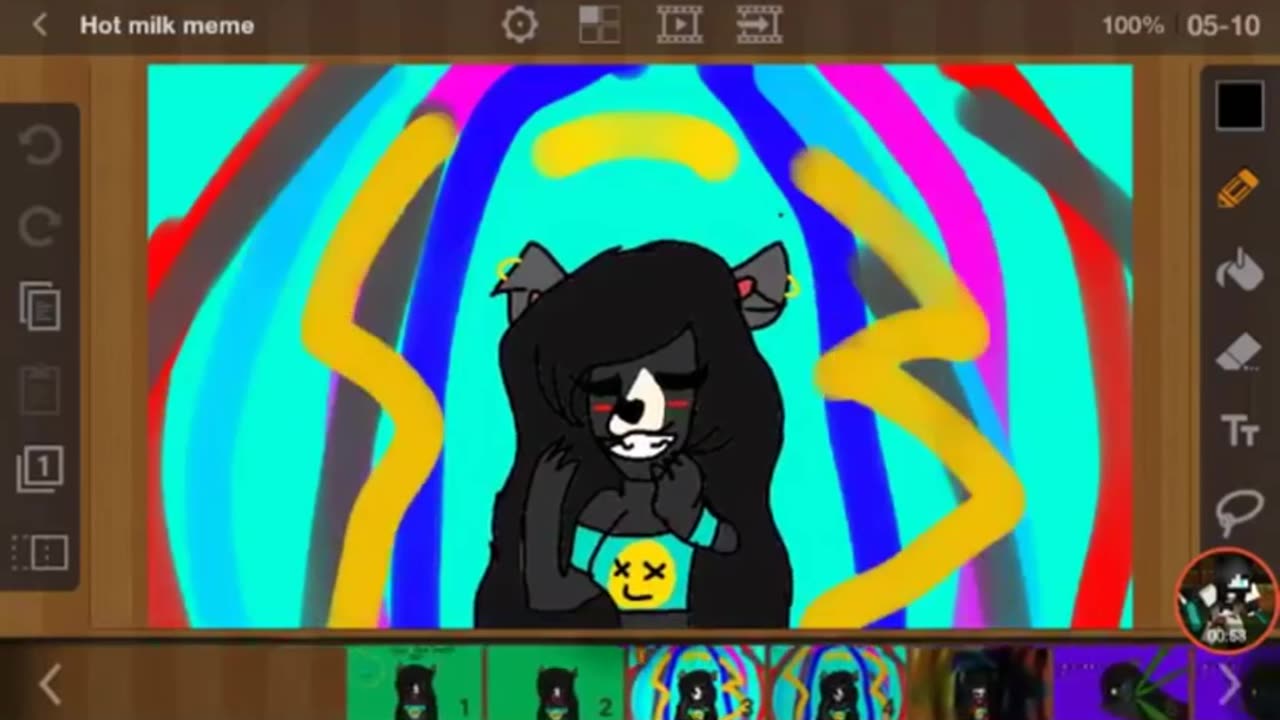Image resolution: width=1280 pixels, height=720 pixels.
Task: Move the timeline to next frames
Action: 1229,684
